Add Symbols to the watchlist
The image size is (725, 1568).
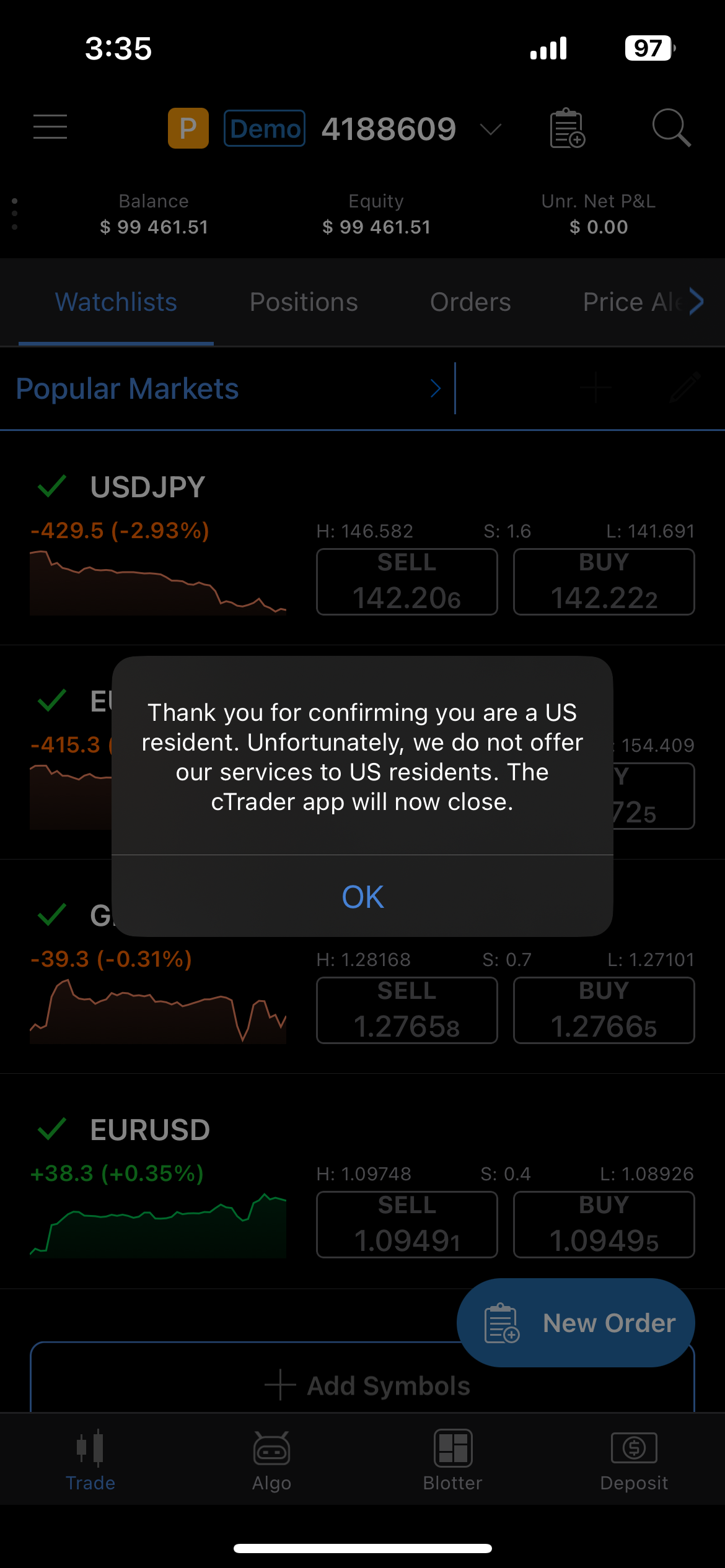366,1386
